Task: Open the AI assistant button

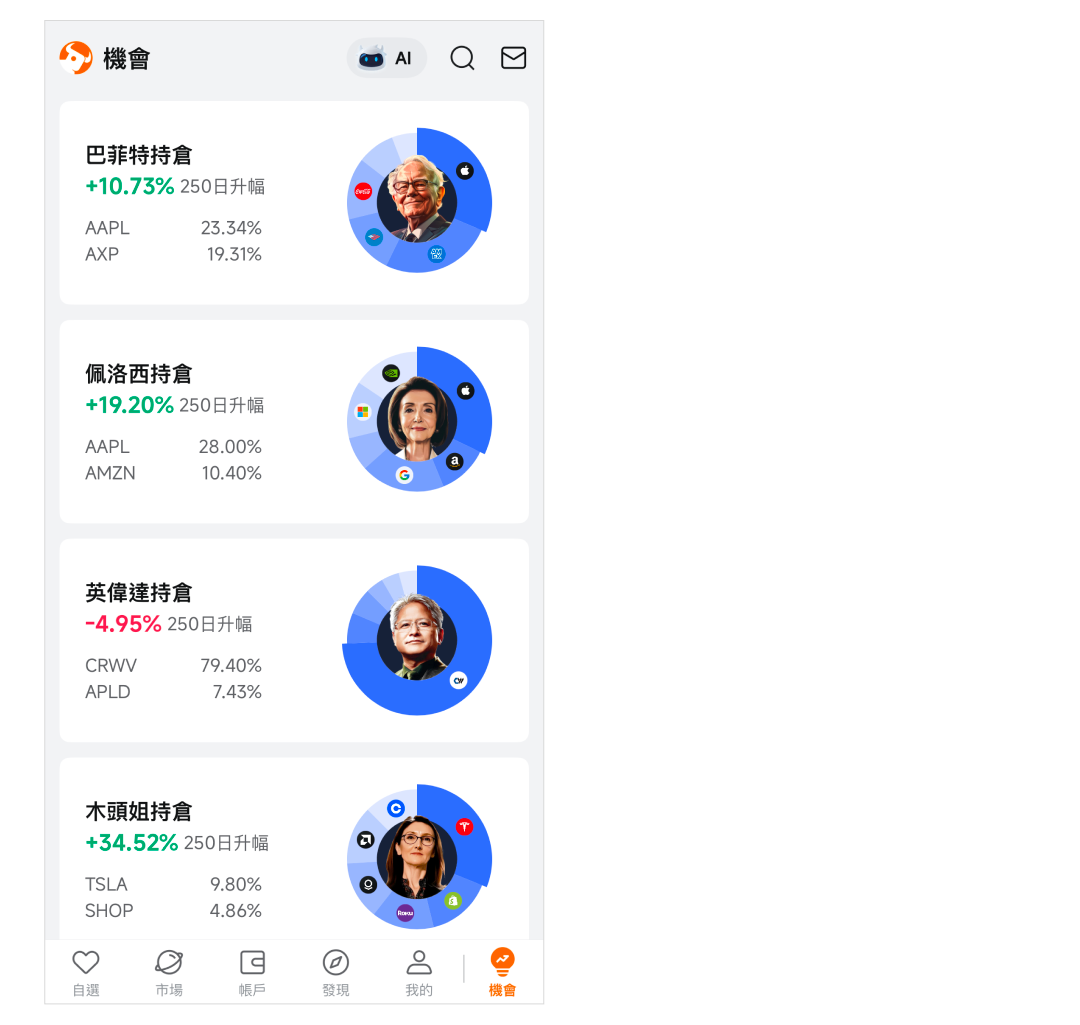Action: point(387,58)
